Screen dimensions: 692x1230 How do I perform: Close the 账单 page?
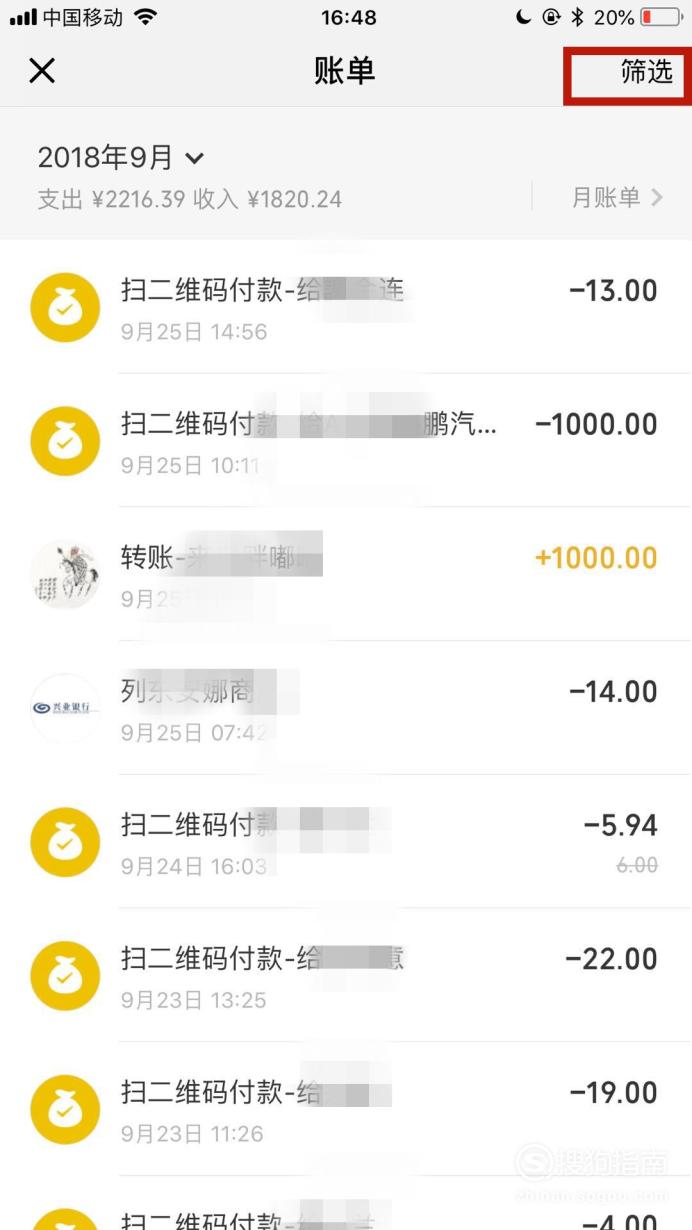pyautogui.click(x=42, y=71)
